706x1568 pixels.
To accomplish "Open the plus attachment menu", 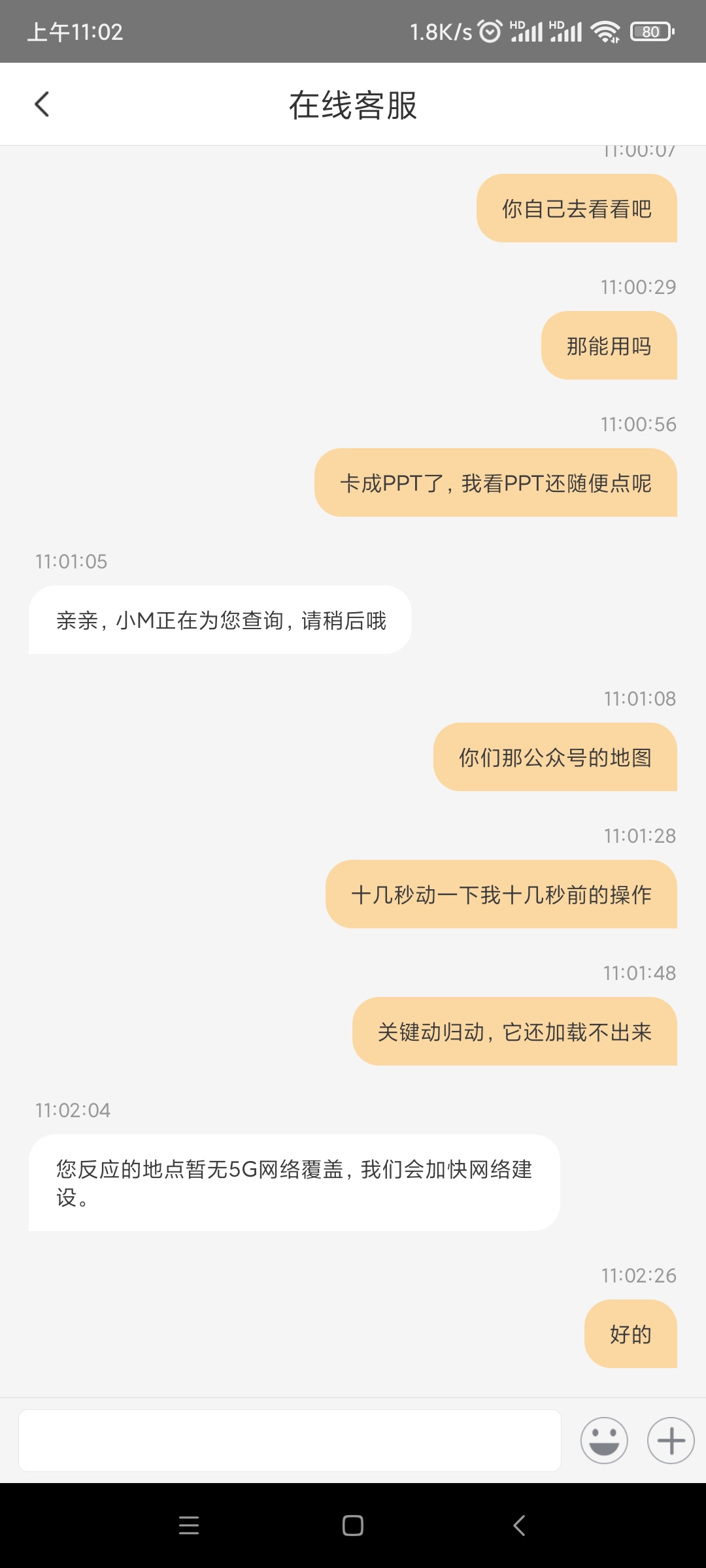I will (671, 1441).
